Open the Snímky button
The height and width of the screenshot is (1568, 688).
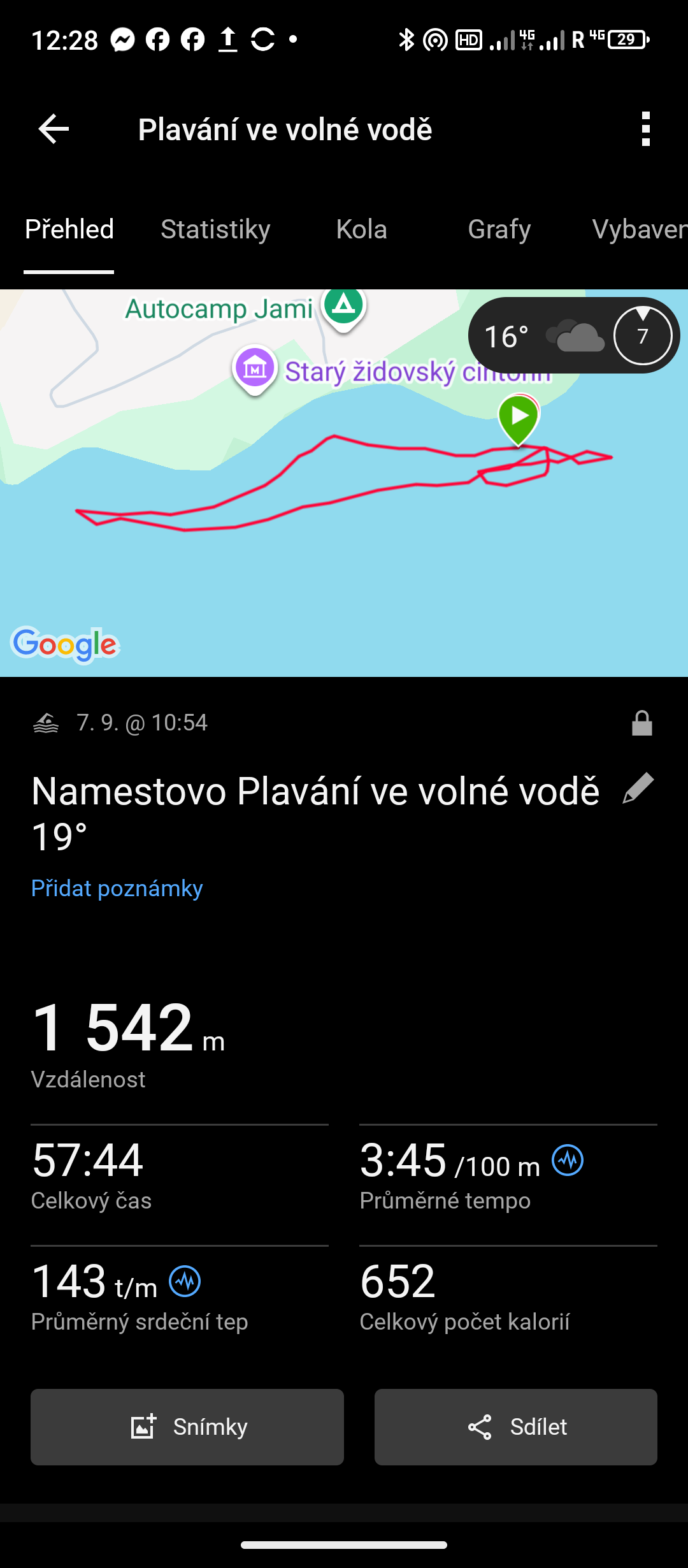tap(187, 1426)
